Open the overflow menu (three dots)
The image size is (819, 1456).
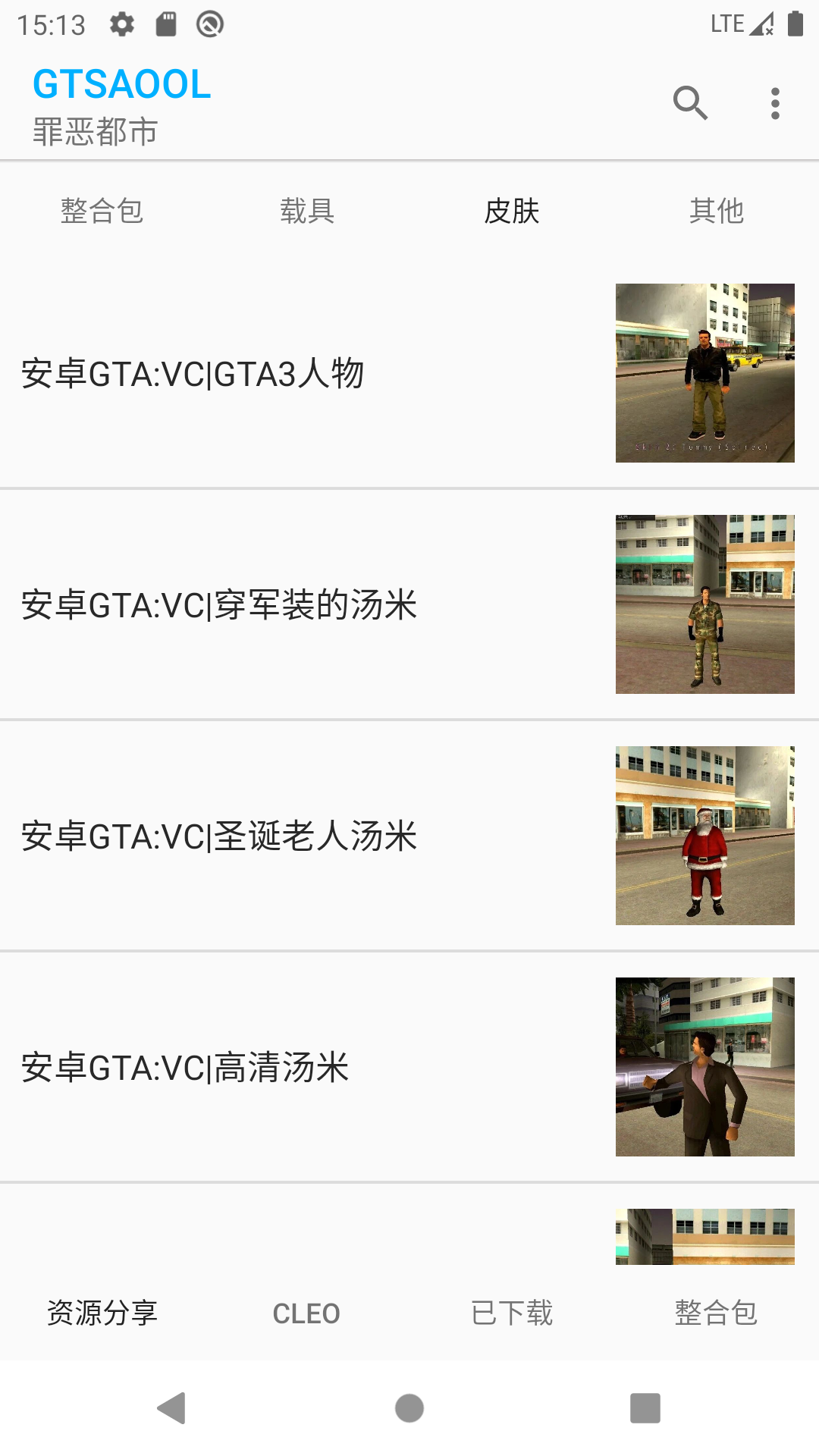pos(774,104)
